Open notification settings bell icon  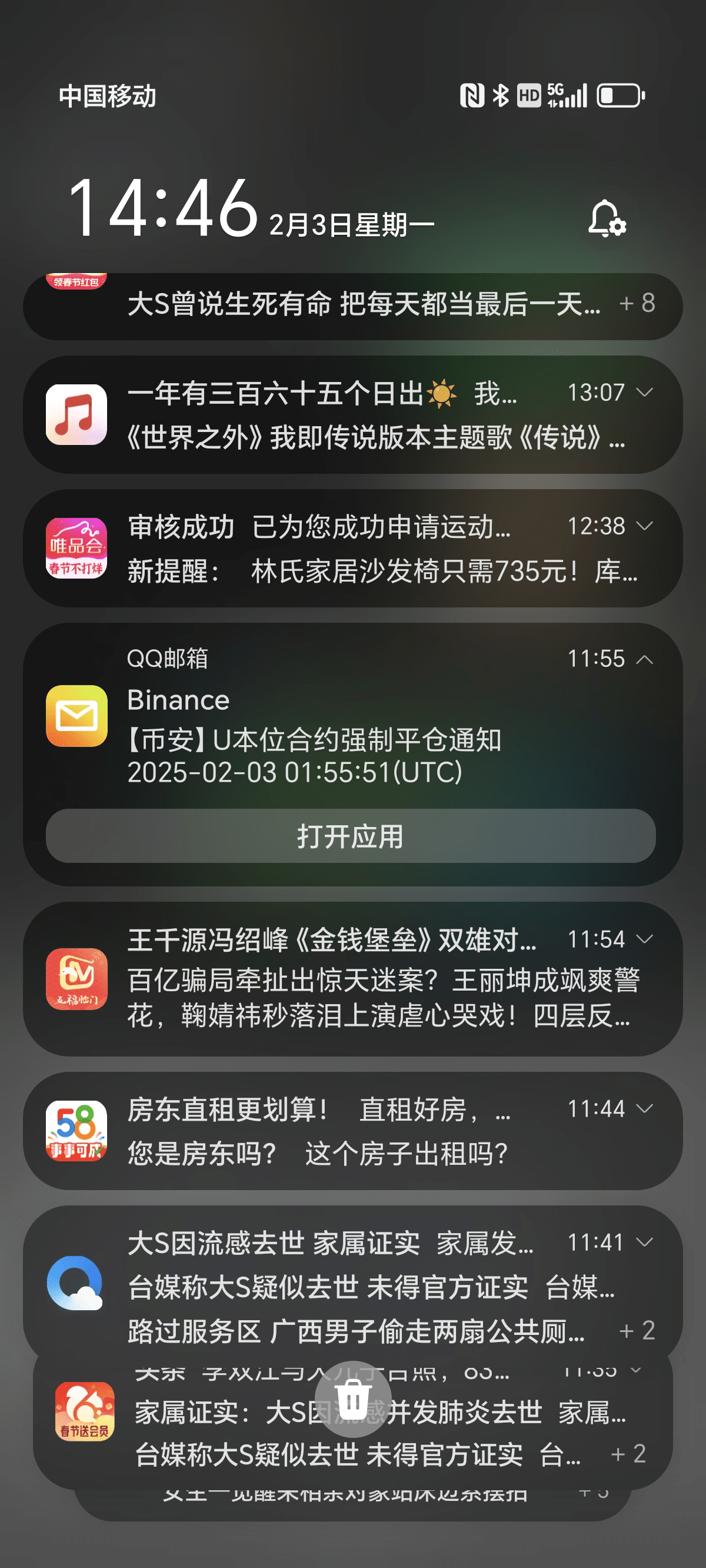[607, 218]
